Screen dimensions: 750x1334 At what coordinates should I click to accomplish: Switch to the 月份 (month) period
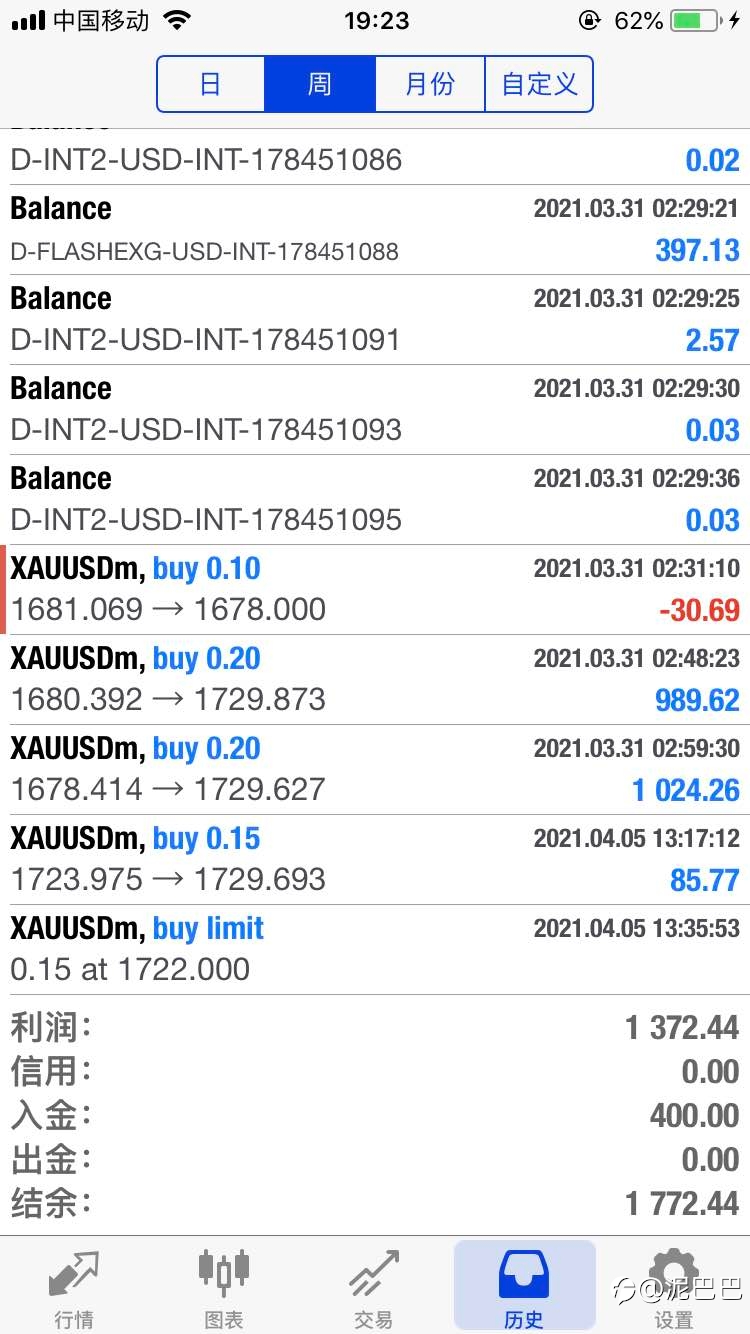coord(429,84)
